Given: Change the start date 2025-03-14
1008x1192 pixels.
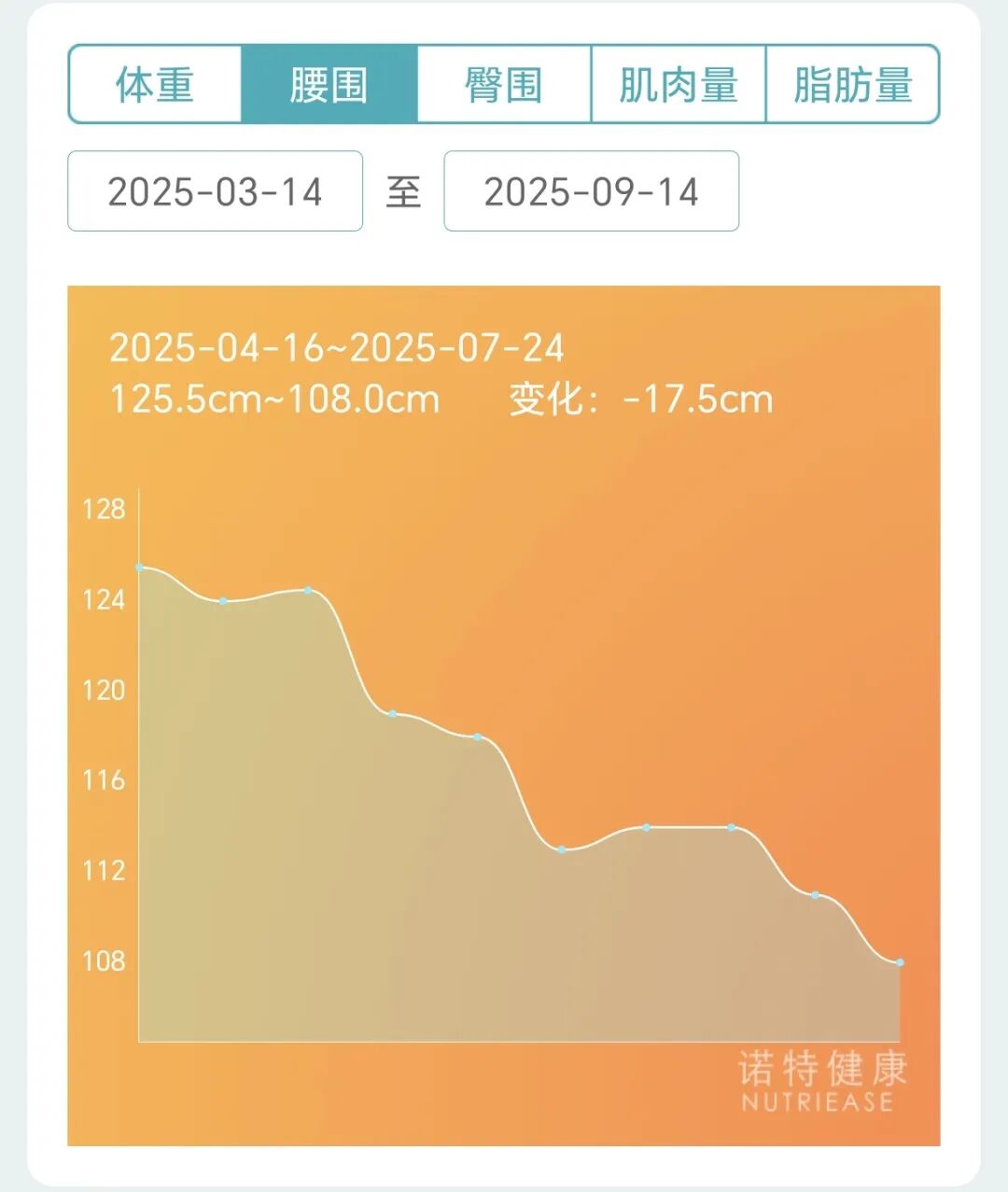Looking at the screenshot, I should pyautogui.click(x=215, y=191).
